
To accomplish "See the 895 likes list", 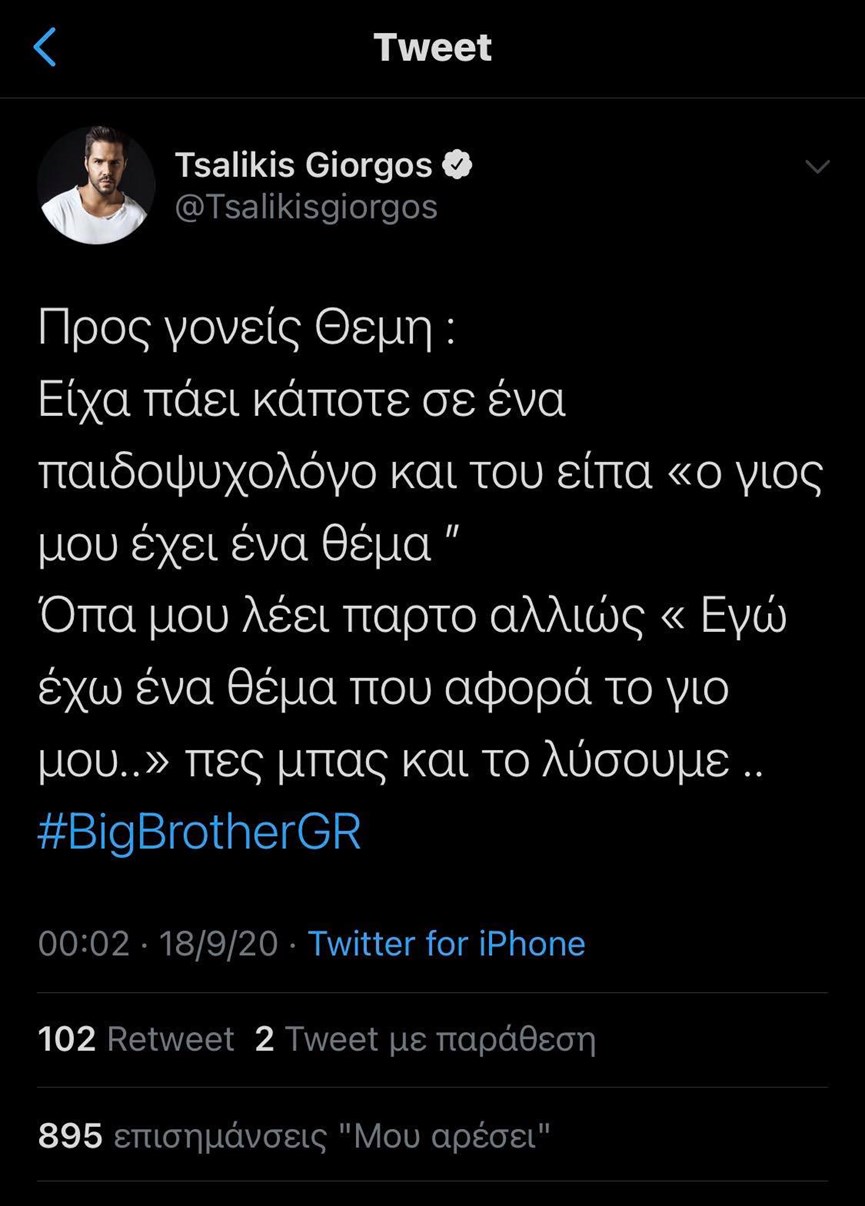I will 294,1136.
